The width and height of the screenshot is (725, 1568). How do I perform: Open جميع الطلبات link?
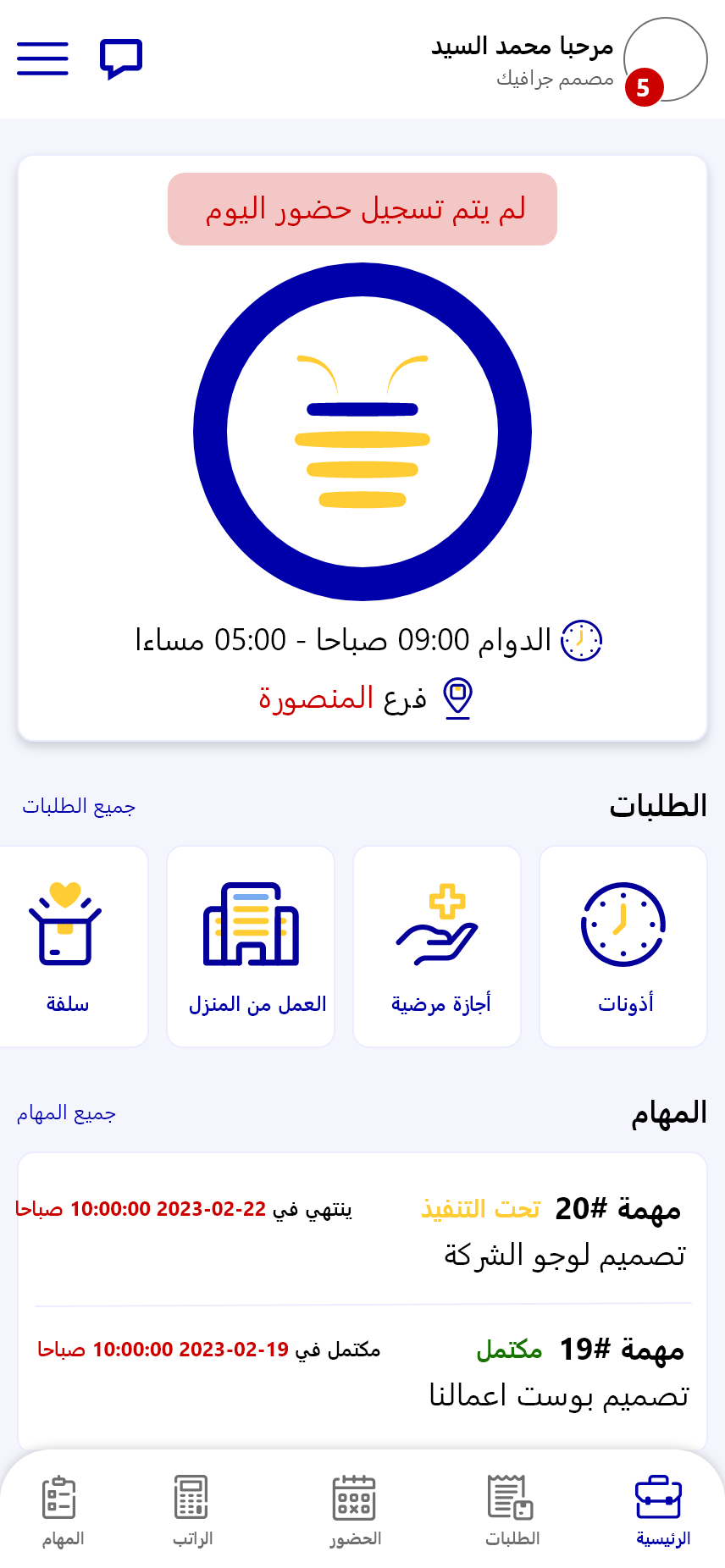79,806
